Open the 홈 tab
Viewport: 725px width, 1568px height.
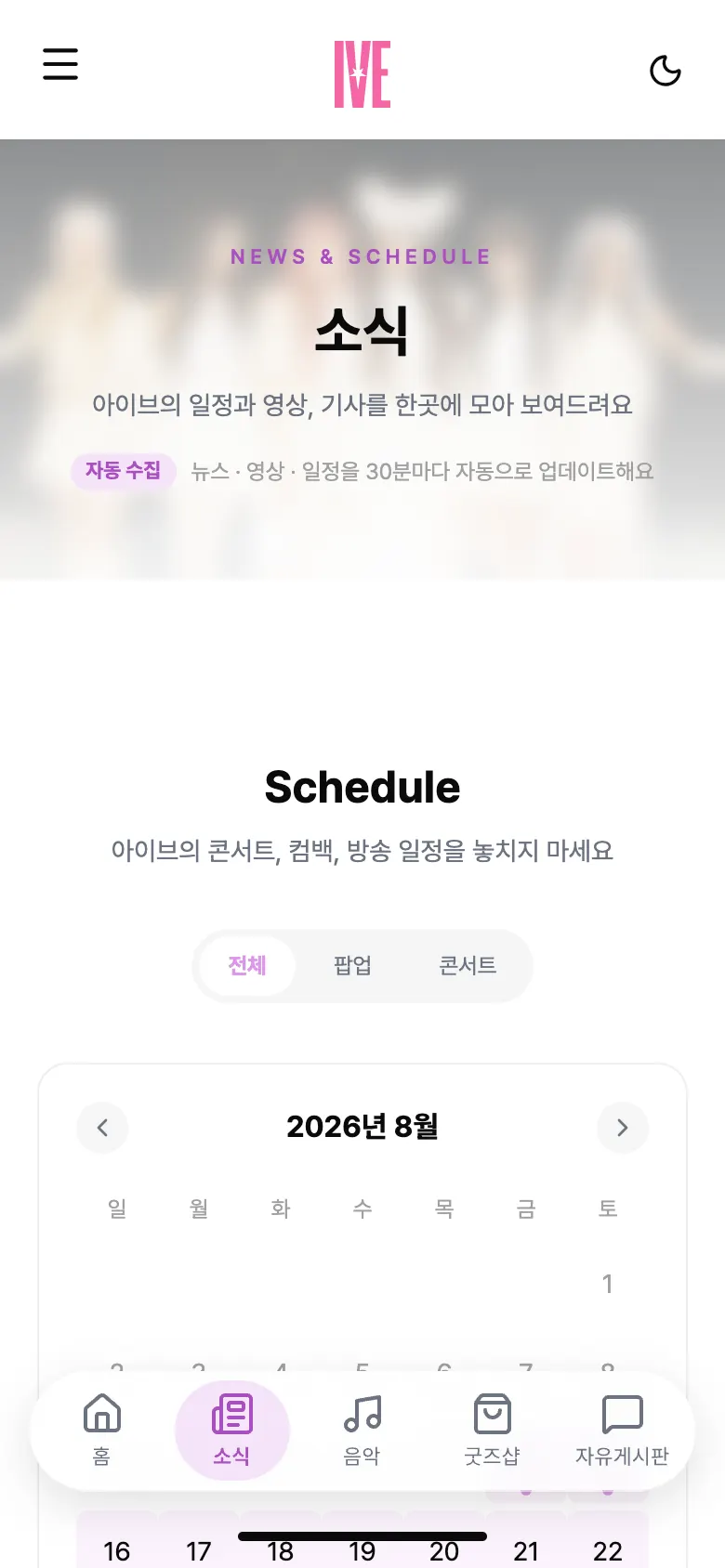pos(102,1431)
